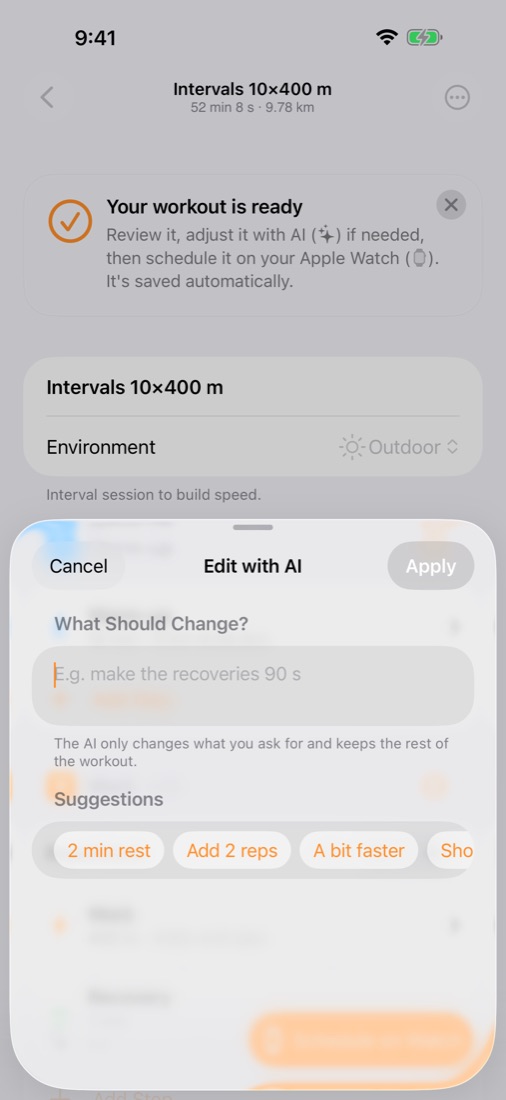Cancel the Edit with AI sheet
The height and width of the screenshot is (1100, 506).
click(x=79, y=566)
